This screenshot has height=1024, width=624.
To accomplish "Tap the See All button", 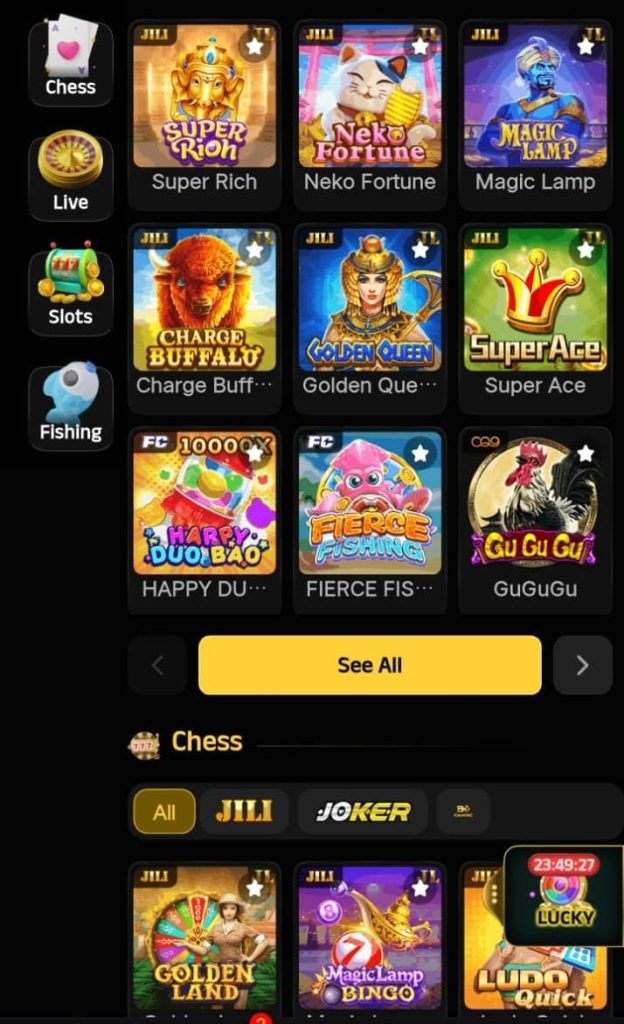I will point(369,665).
